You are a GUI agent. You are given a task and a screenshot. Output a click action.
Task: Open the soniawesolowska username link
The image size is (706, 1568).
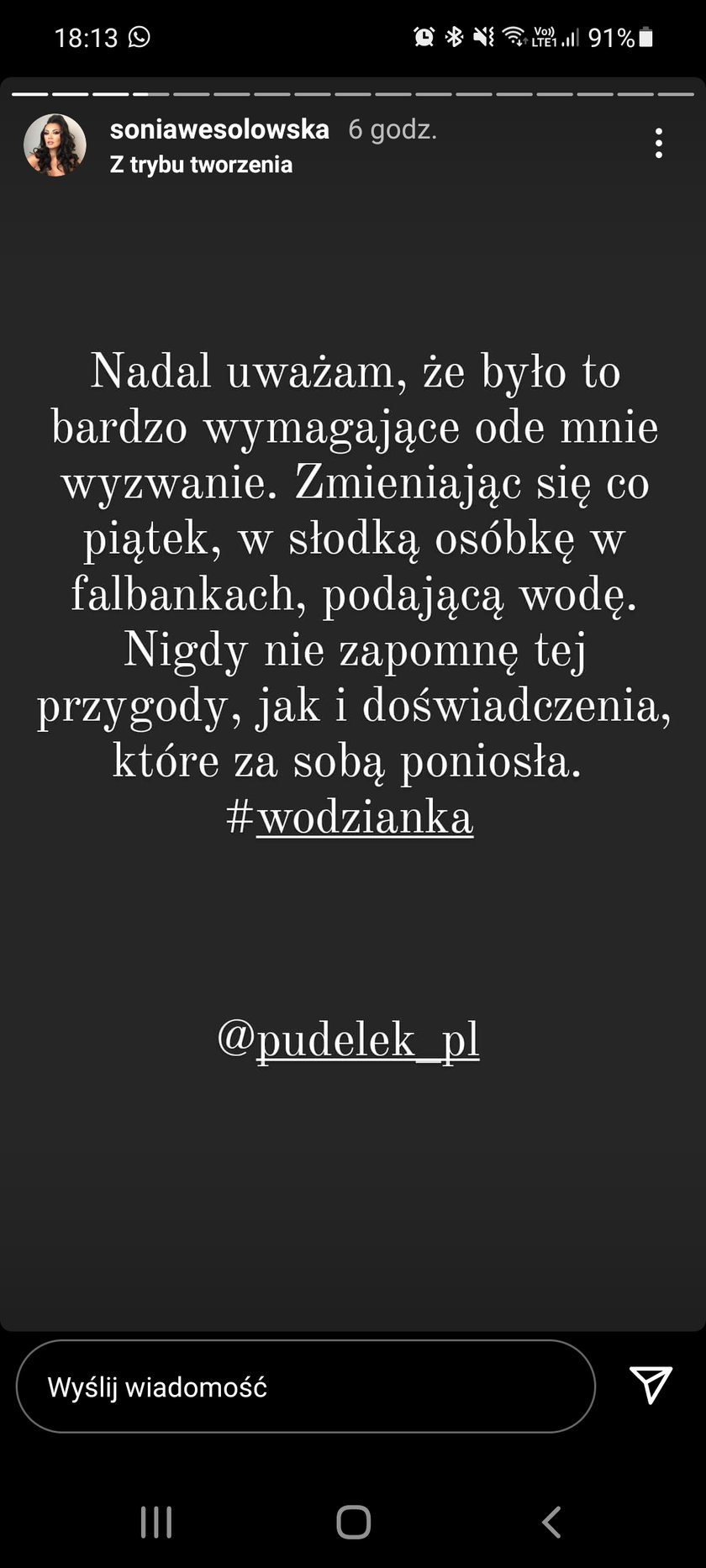coord(219,129)
